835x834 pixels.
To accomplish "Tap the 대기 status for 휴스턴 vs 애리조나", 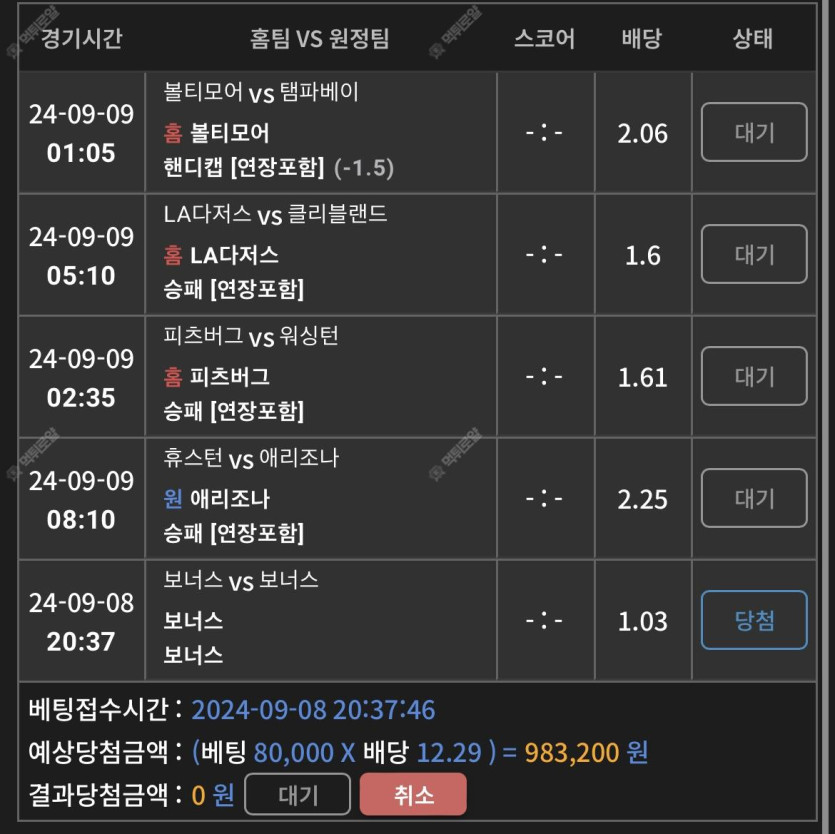I will pyautogui.click(x=754, y=498).
